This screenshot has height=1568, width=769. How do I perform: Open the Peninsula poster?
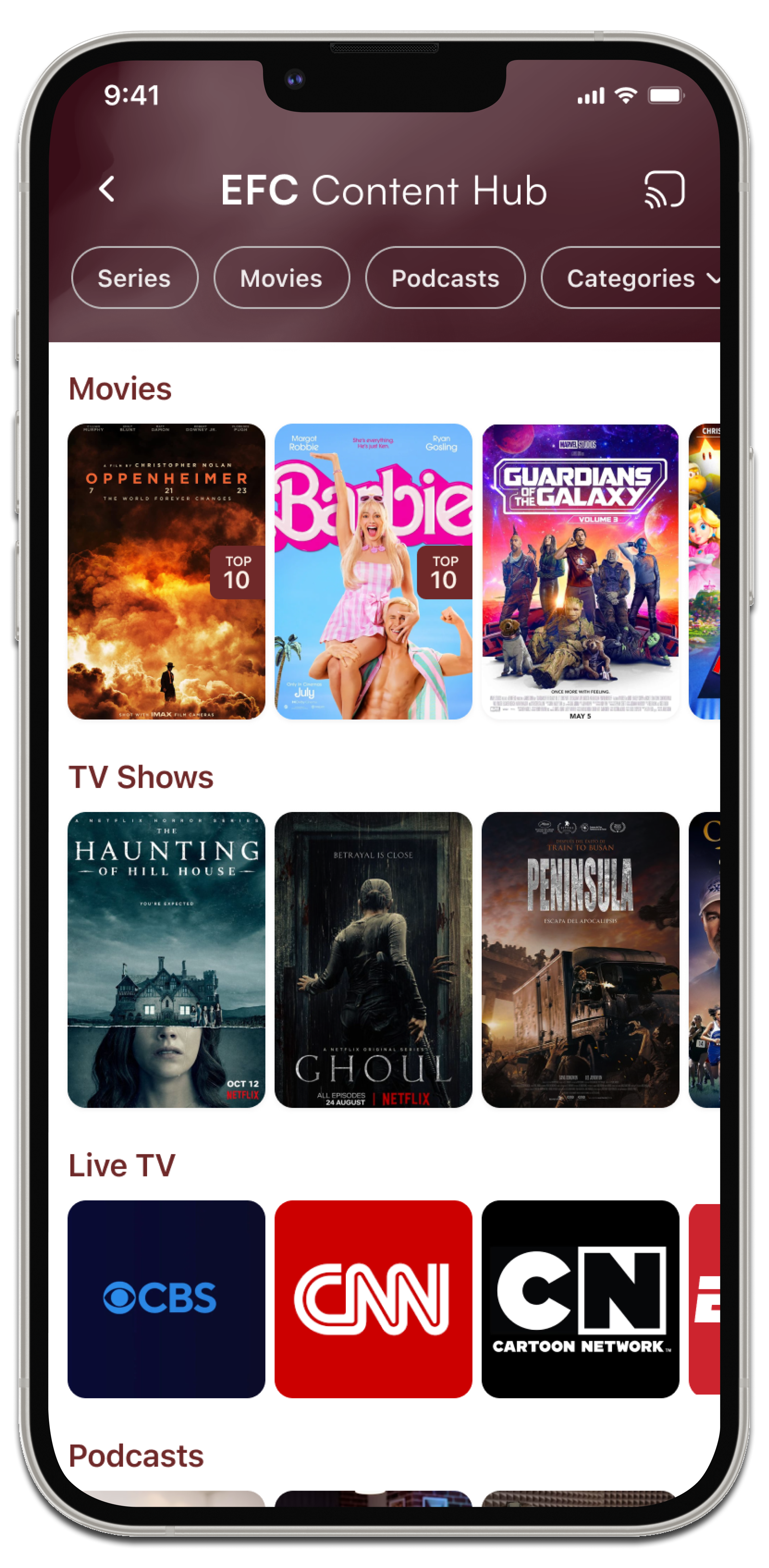tap(580, 959)
